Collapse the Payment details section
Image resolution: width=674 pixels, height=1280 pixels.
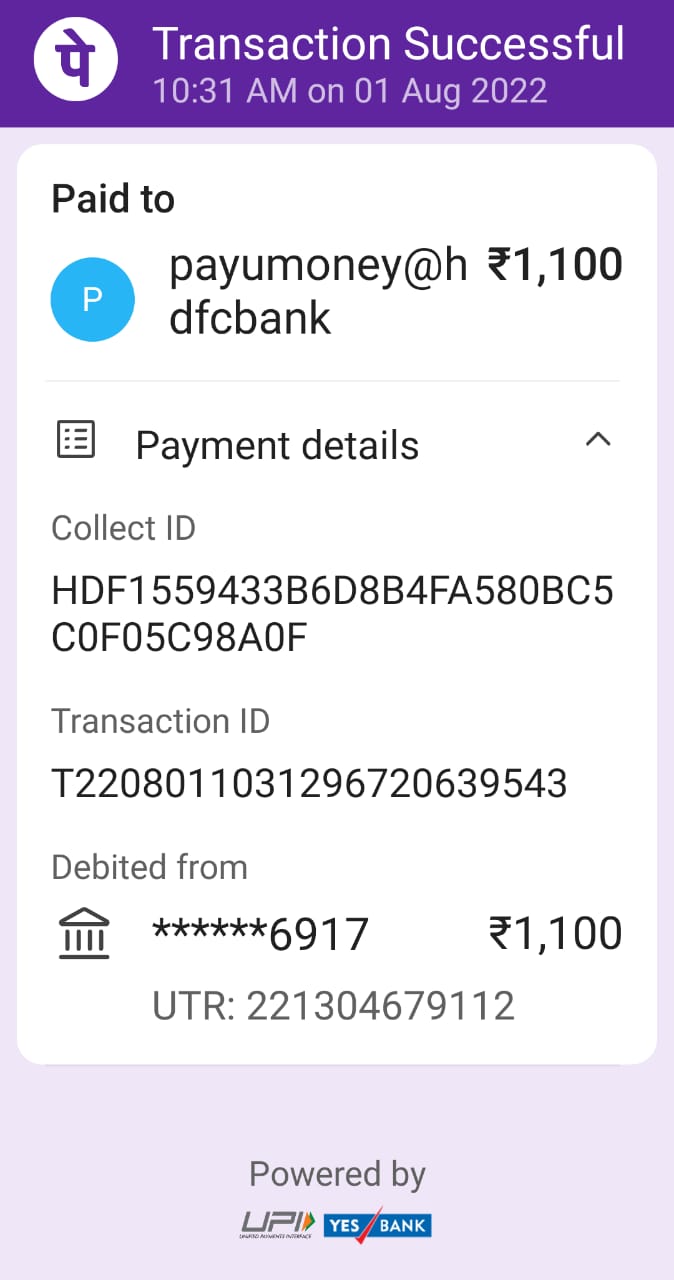coord(597,440)
